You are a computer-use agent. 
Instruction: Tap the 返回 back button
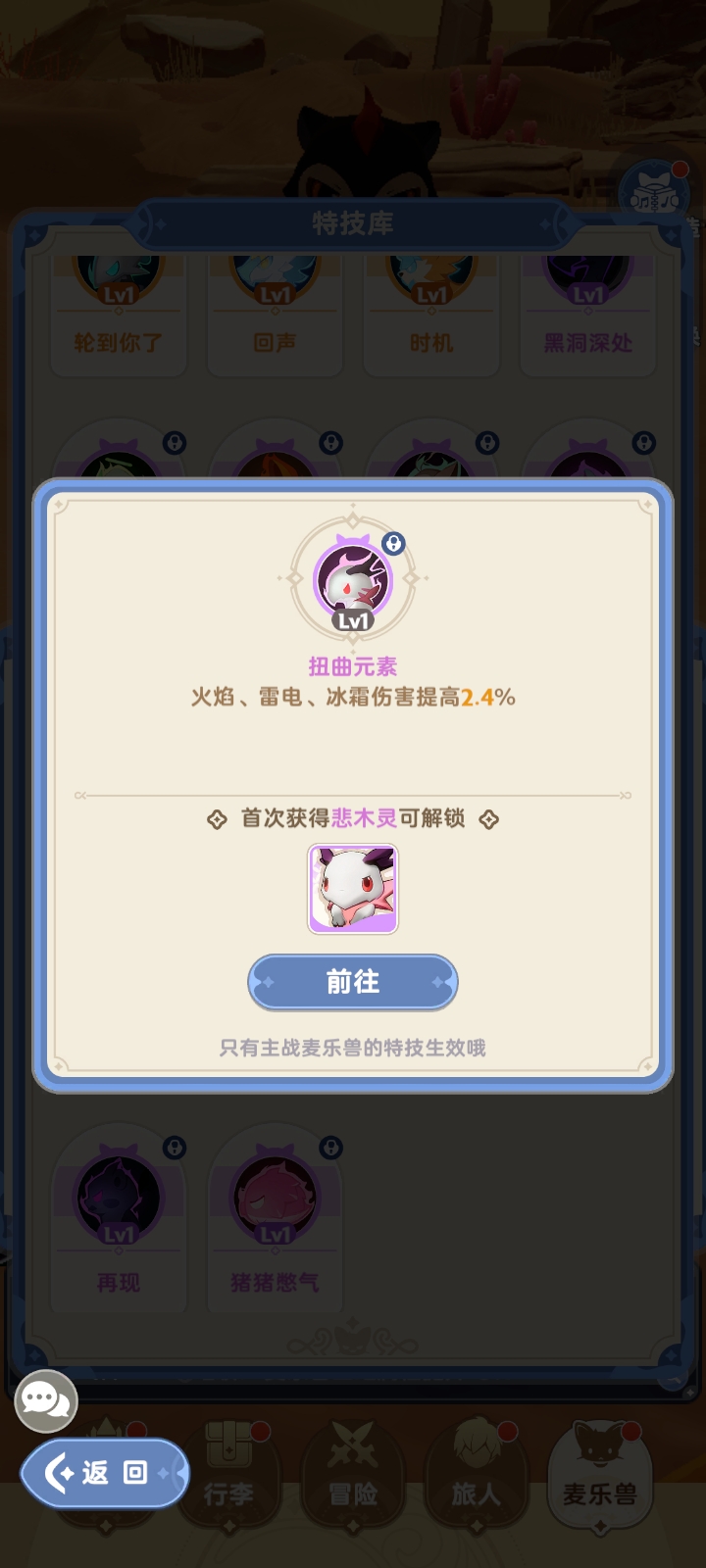(x=104, y=1472)
